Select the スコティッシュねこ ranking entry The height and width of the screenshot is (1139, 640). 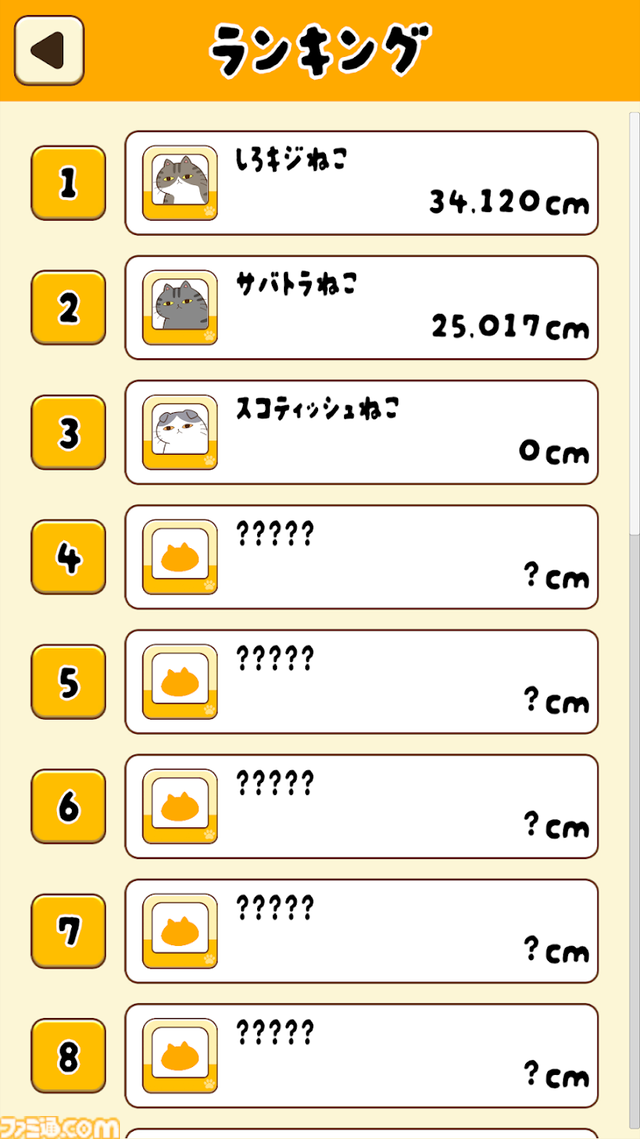(362, 432)
